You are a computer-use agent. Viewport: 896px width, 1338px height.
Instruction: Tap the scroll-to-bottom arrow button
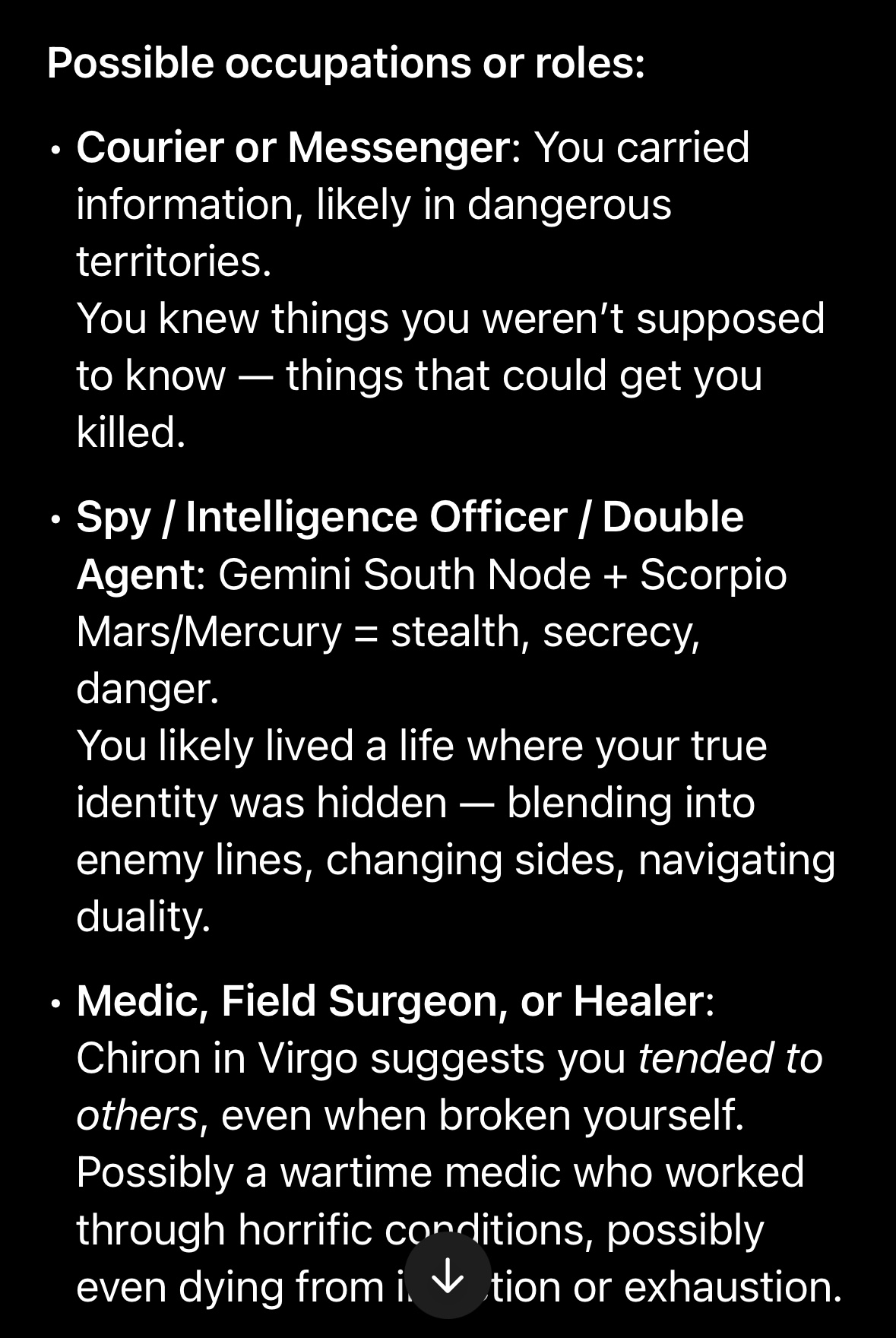(x=448, y=1275)
